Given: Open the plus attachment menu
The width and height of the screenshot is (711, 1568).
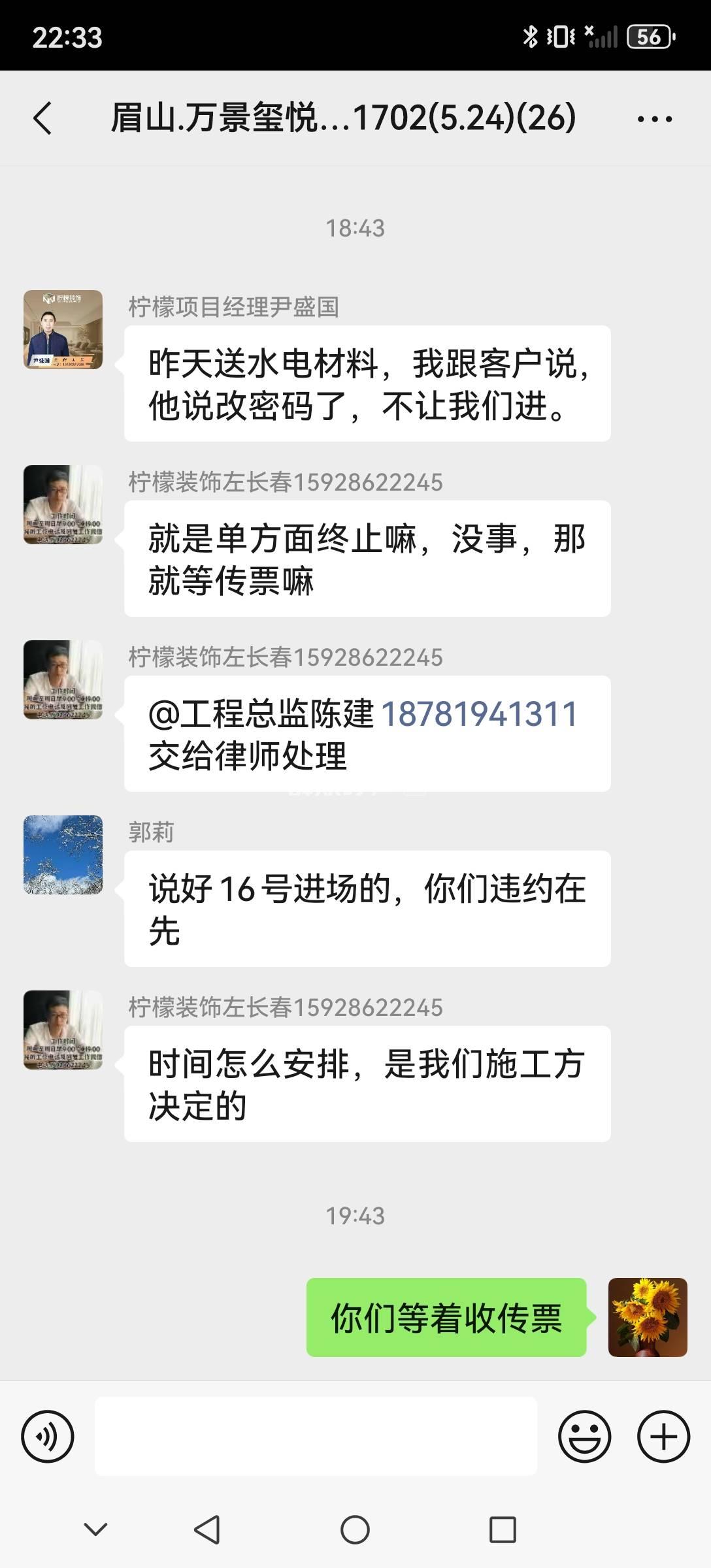Looking at the screenshot, I should [663, 1436].
